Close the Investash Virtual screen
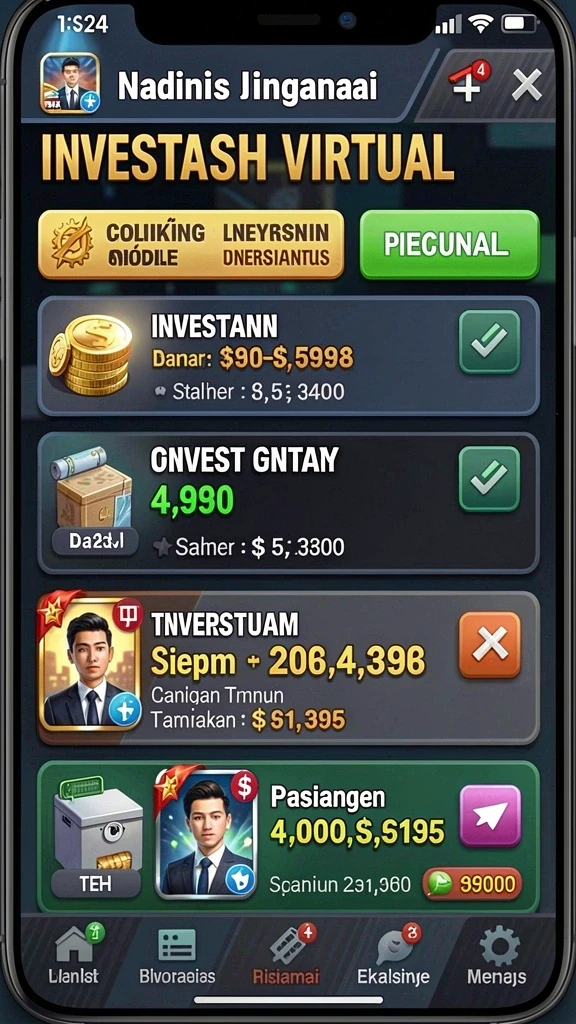 point(526,85)
